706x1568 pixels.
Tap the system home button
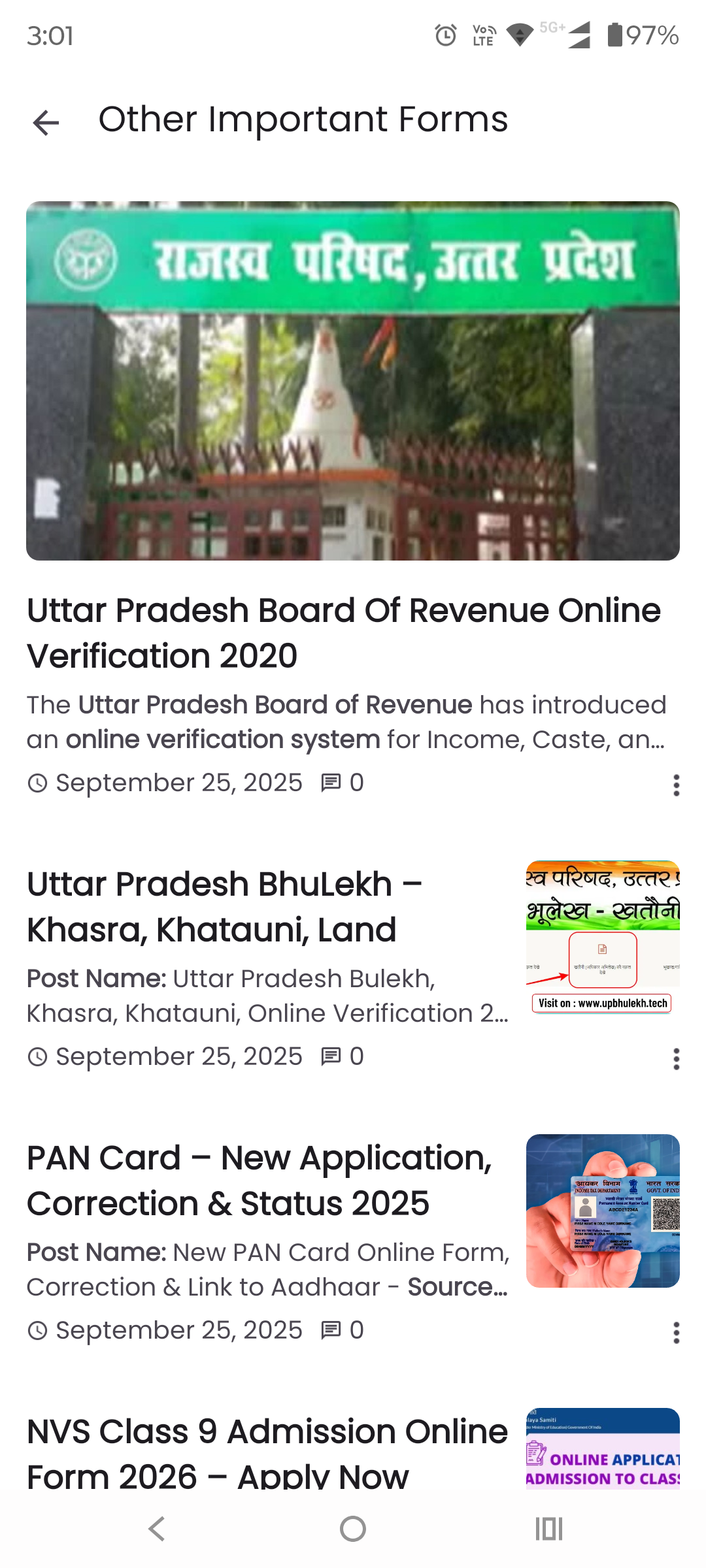(353, 1529)
